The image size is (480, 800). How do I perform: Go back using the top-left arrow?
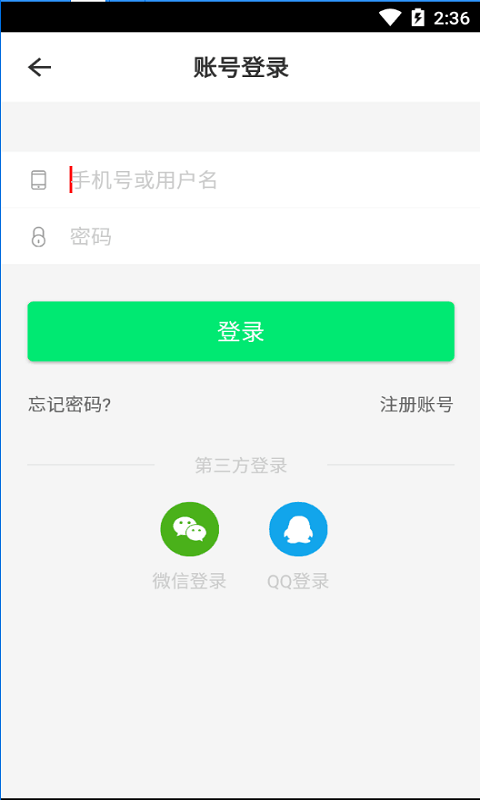tap(40, 67)
